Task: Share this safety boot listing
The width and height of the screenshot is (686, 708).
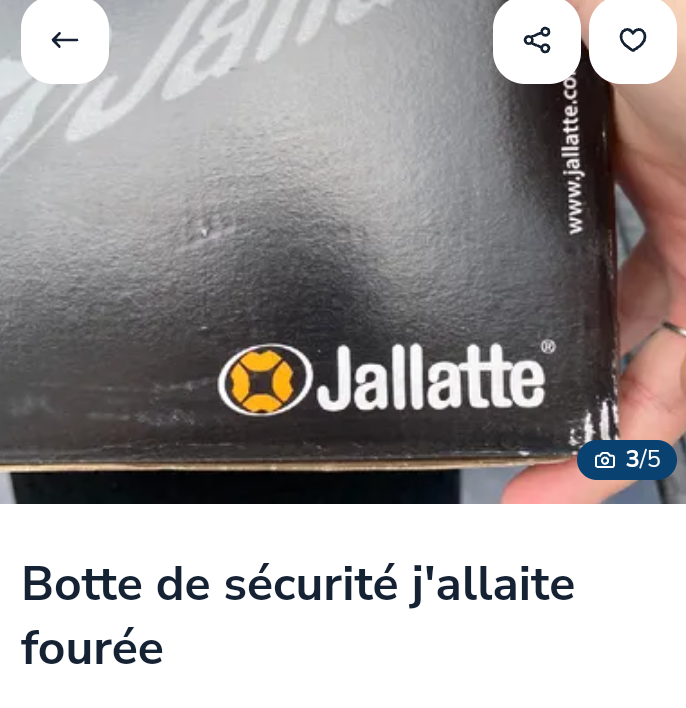Action: click(x=537, y=40)
